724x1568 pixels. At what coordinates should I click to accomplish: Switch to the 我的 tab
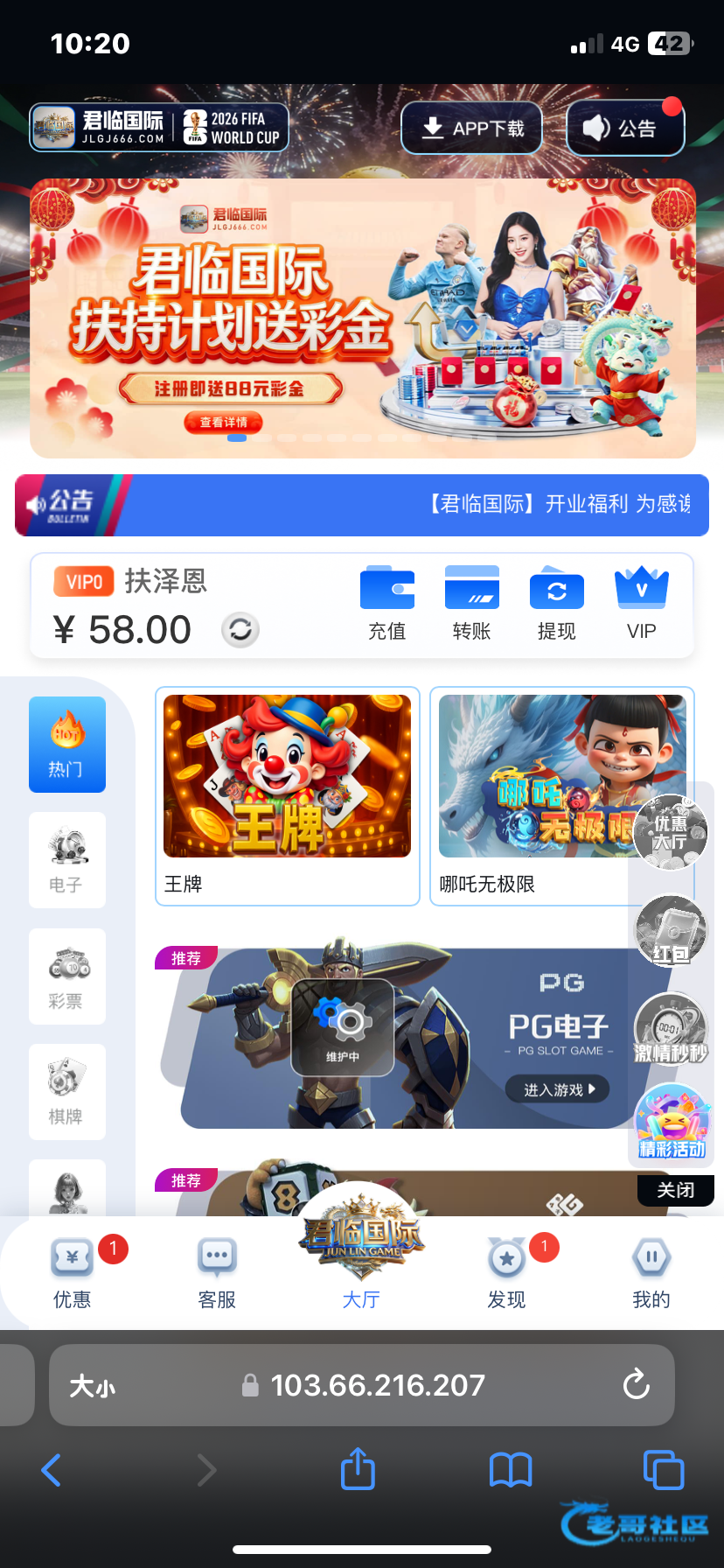[651, 1273]
